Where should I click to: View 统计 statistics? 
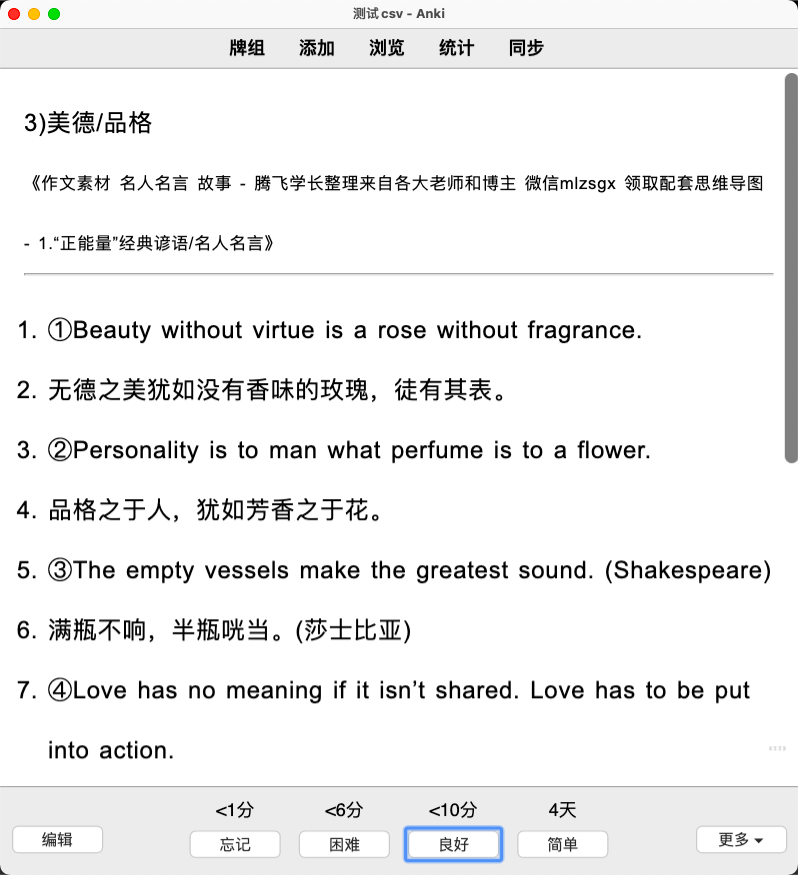(x=457, y=48)
